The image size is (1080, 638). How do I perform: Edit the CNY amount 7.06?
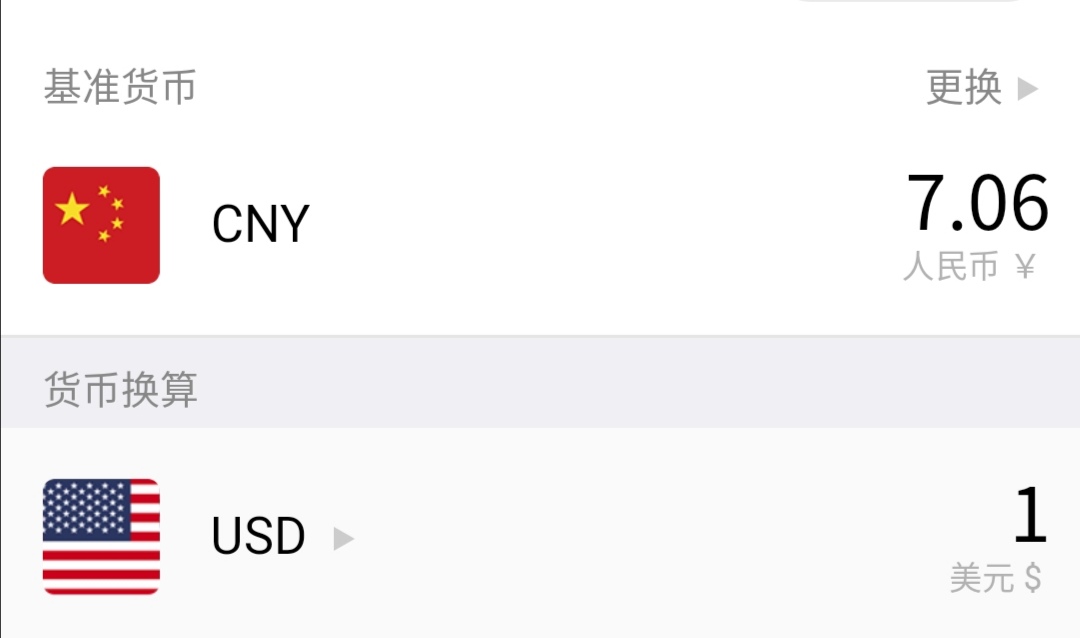click(977, 205)
